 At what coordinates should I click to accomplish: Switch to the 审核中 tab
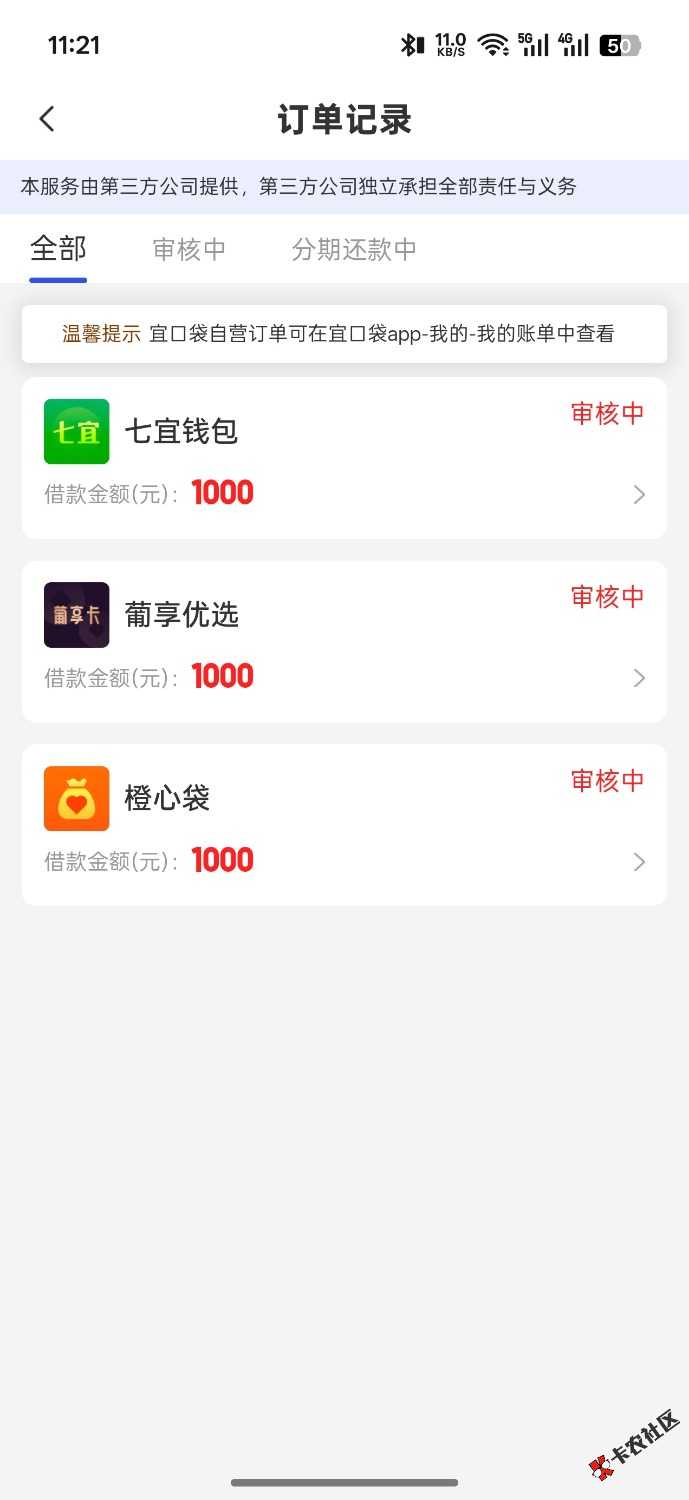(x=189, y=249)
